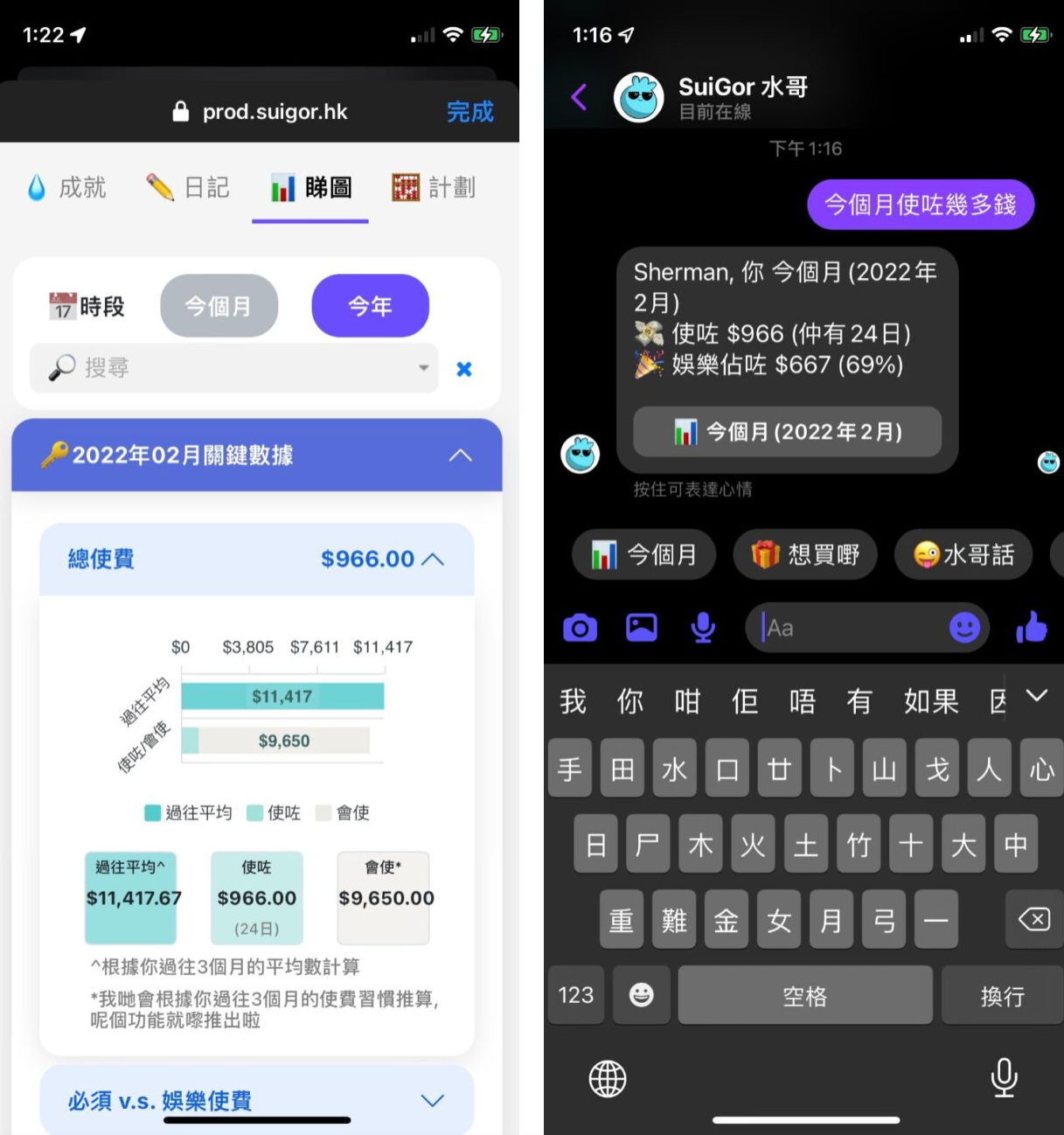Send a thumbs-up like in chat
The height and width of the screenshot is (1135, 1064).
tap(1032, 627)
